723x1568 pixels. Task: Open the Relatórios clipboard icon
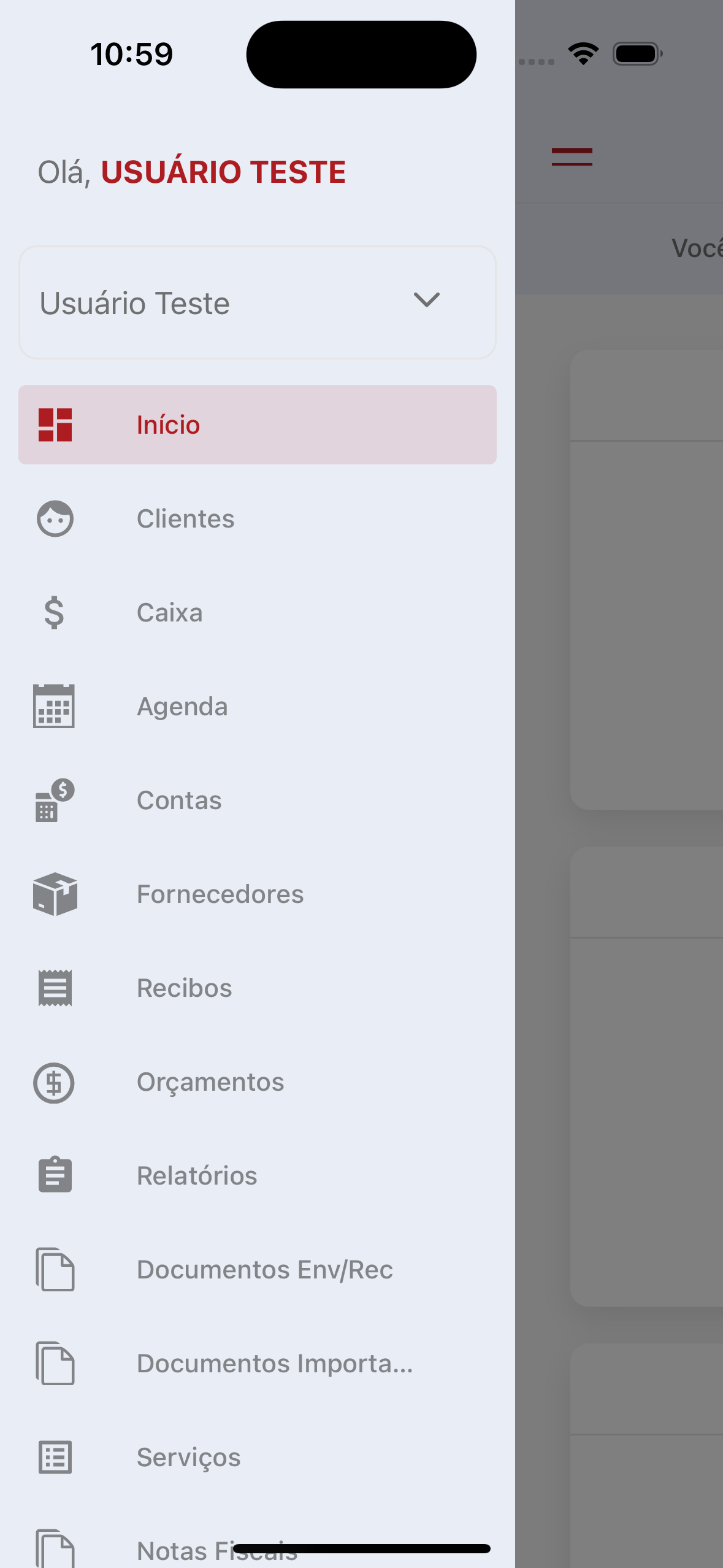pyautogui.click(x=53, y=1175)
